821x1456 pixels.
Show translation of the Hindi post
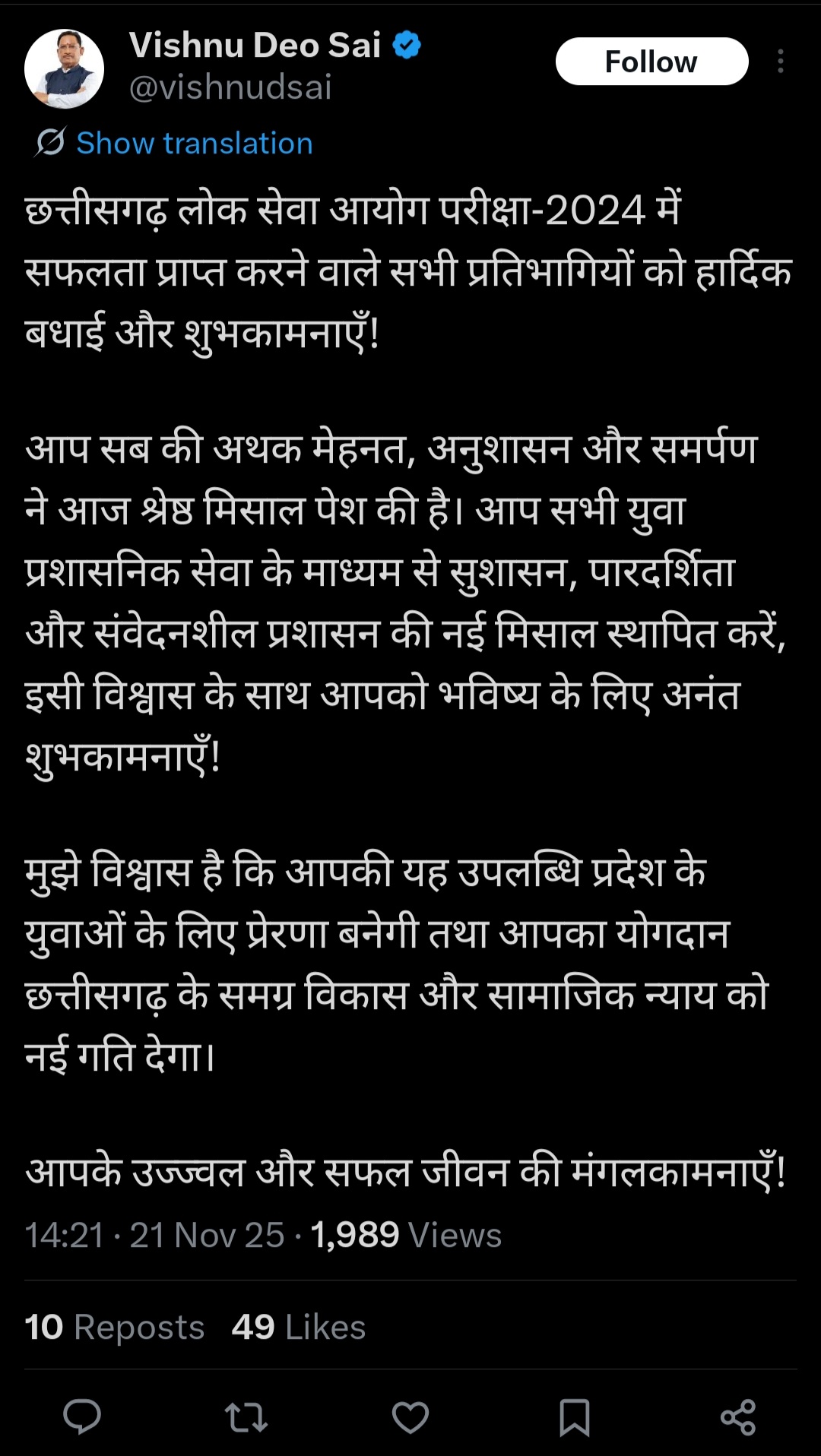194,143
